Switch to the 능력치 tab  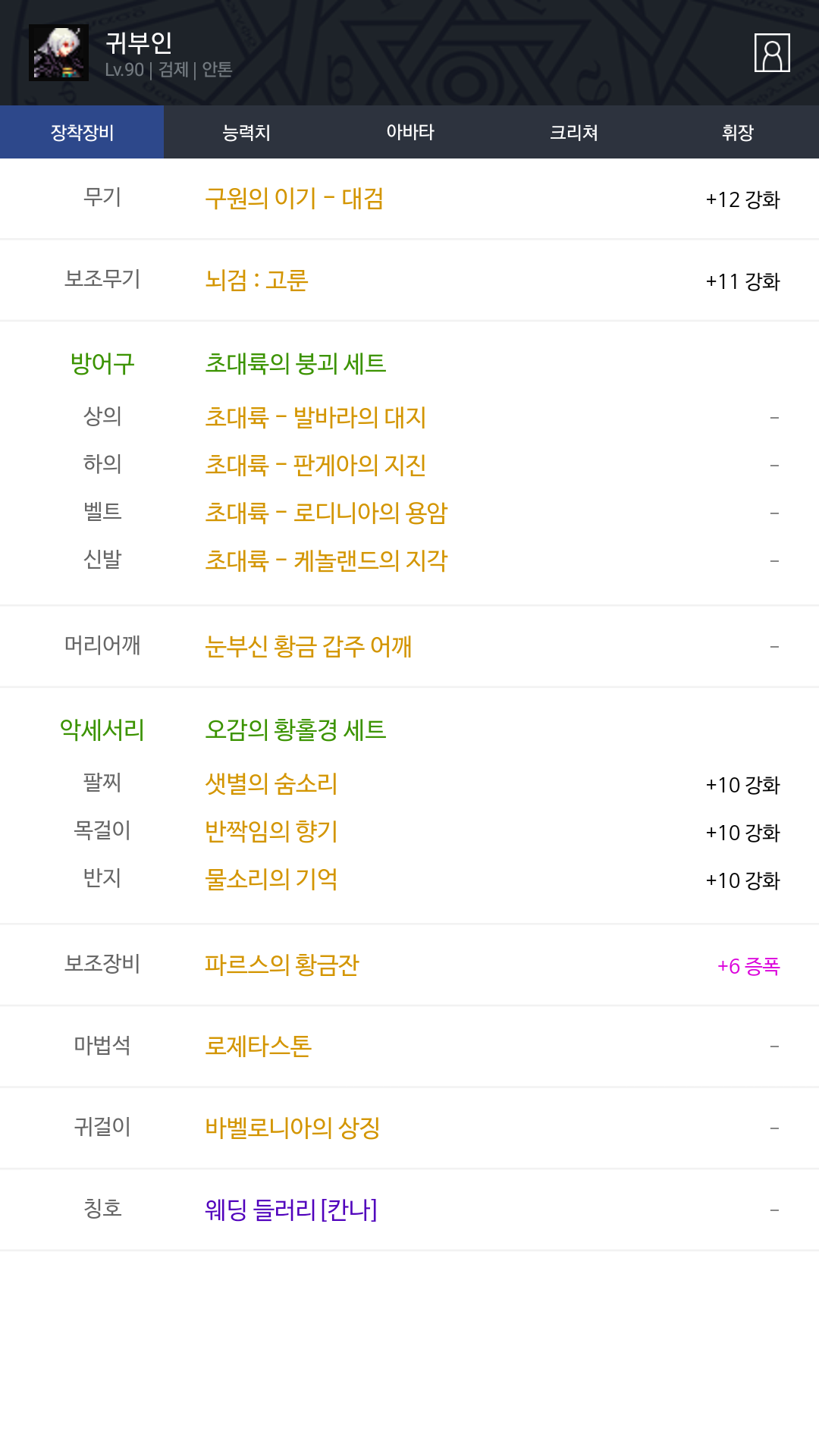coord(246,132)
